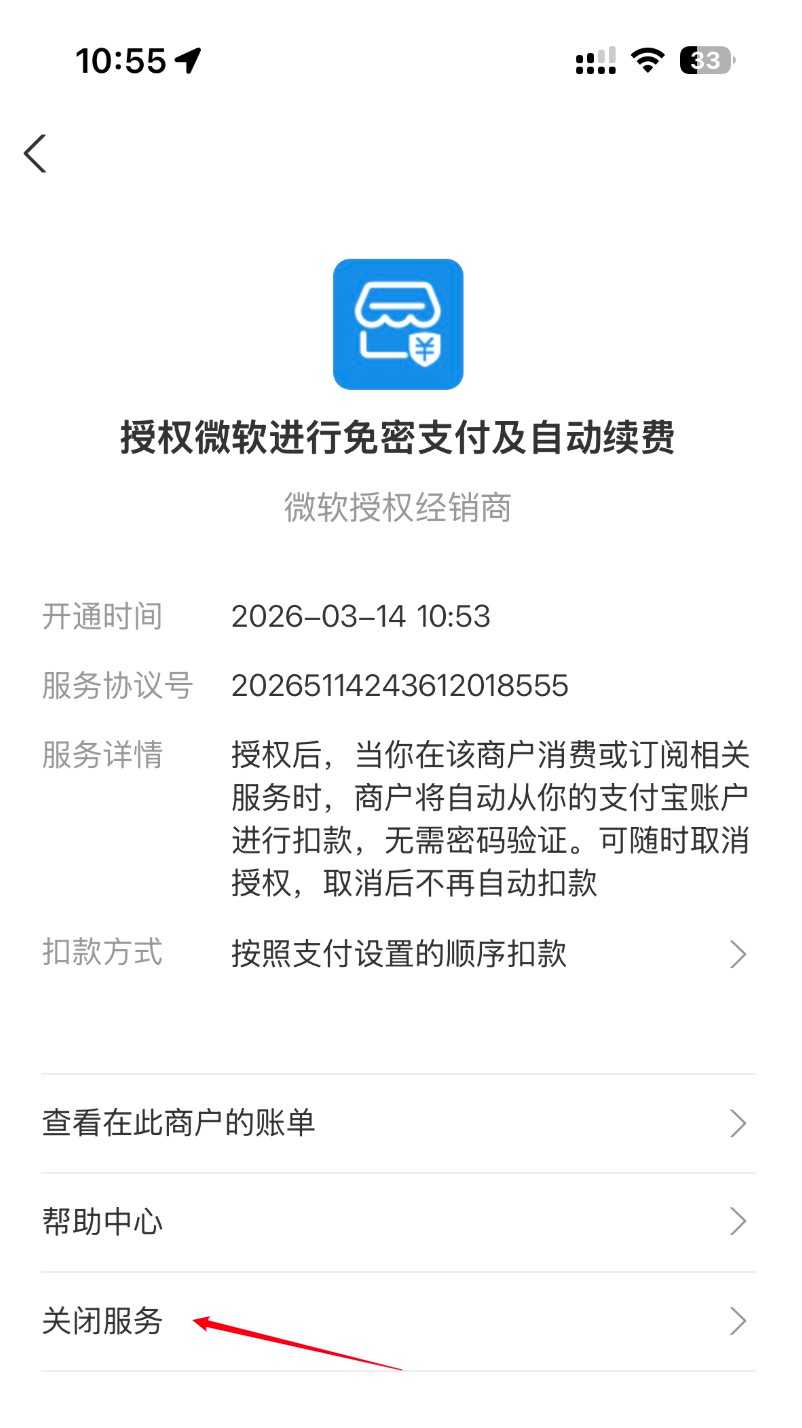Screen dimensions: 802x1428
Task: Tap the merchant name 微软授权经销商
Action: pyautogui.click(x=399, y=508)
